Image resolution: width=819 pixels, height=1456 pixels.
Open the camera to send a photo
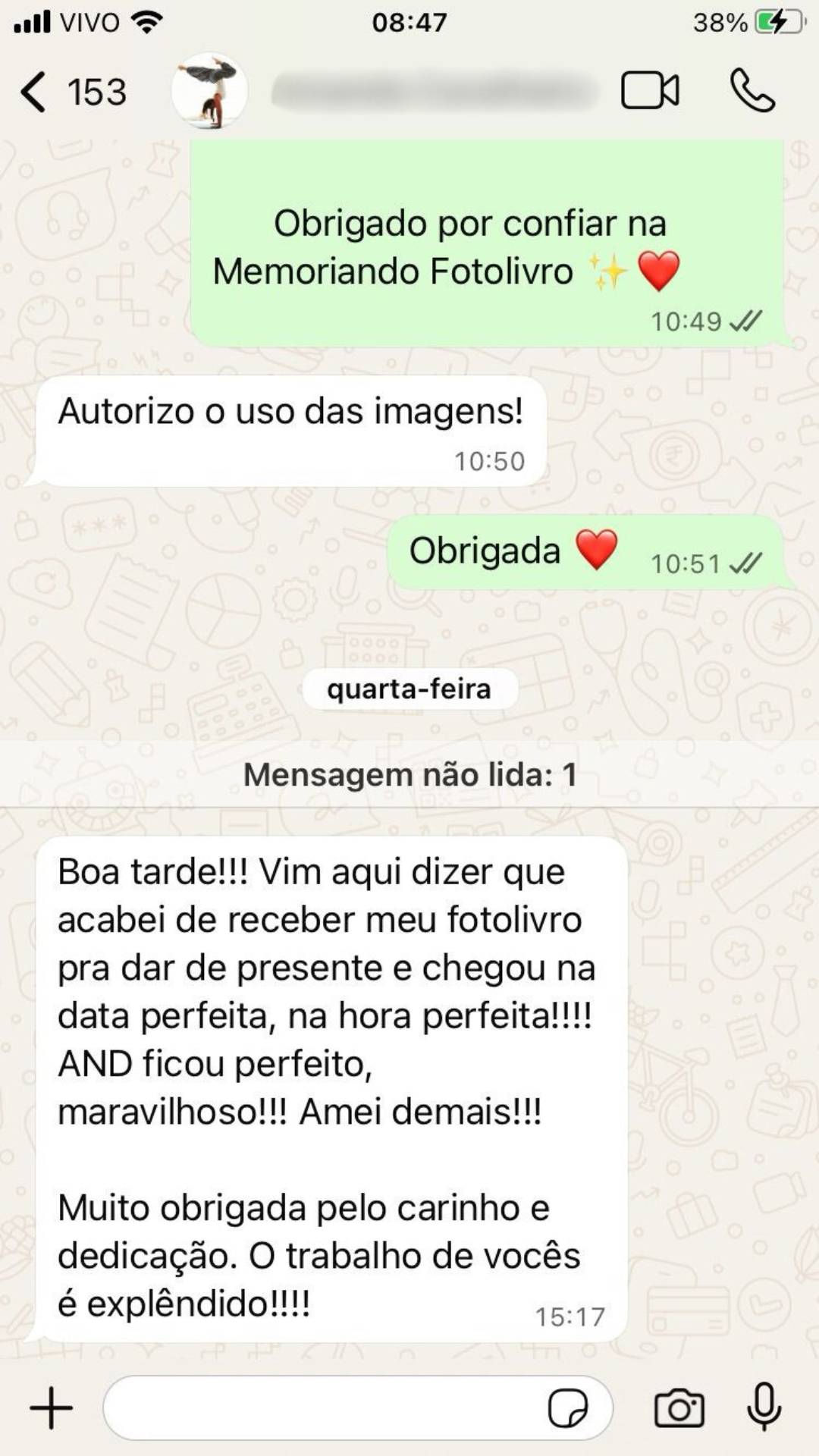(x=679, y=1408)
